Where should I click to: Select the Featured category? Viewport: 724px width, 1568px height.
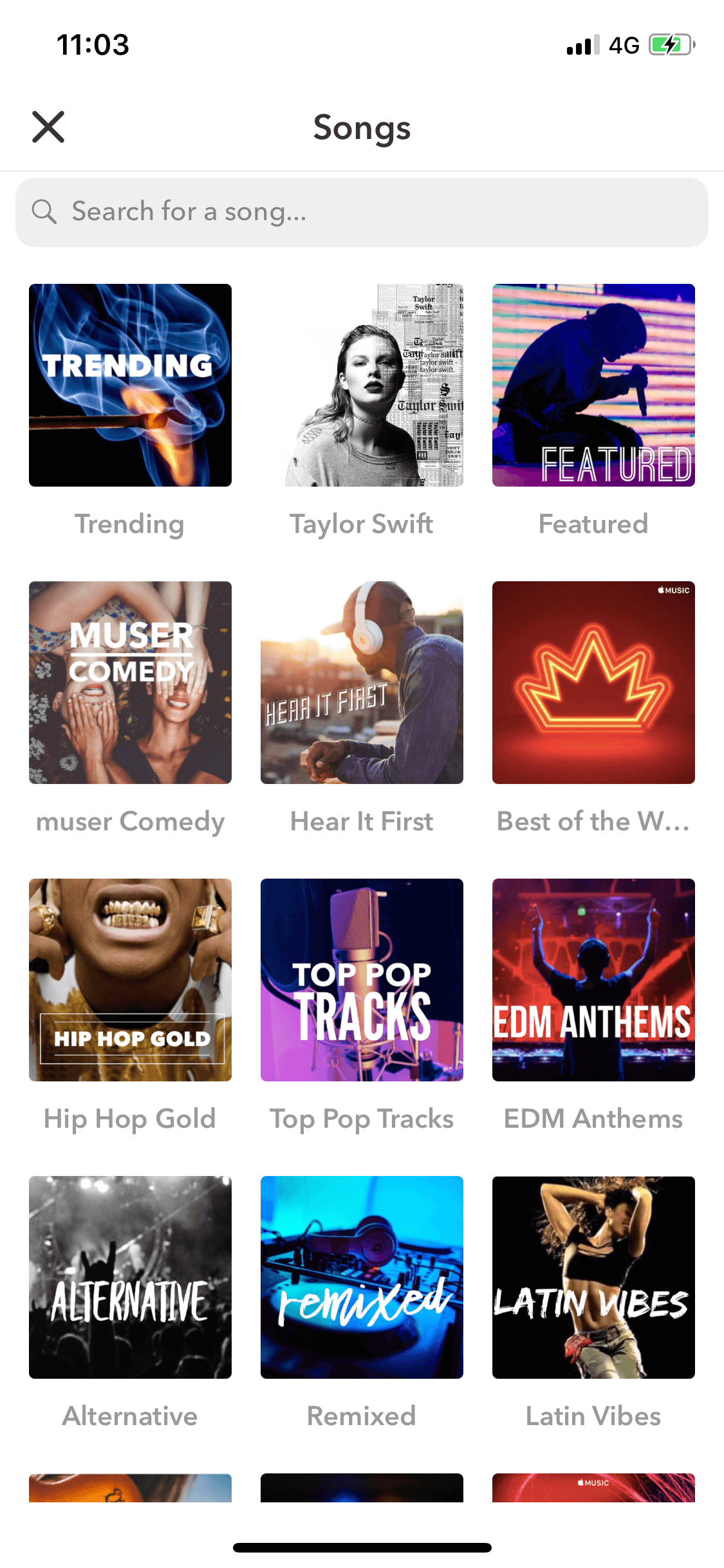point(593,385)
